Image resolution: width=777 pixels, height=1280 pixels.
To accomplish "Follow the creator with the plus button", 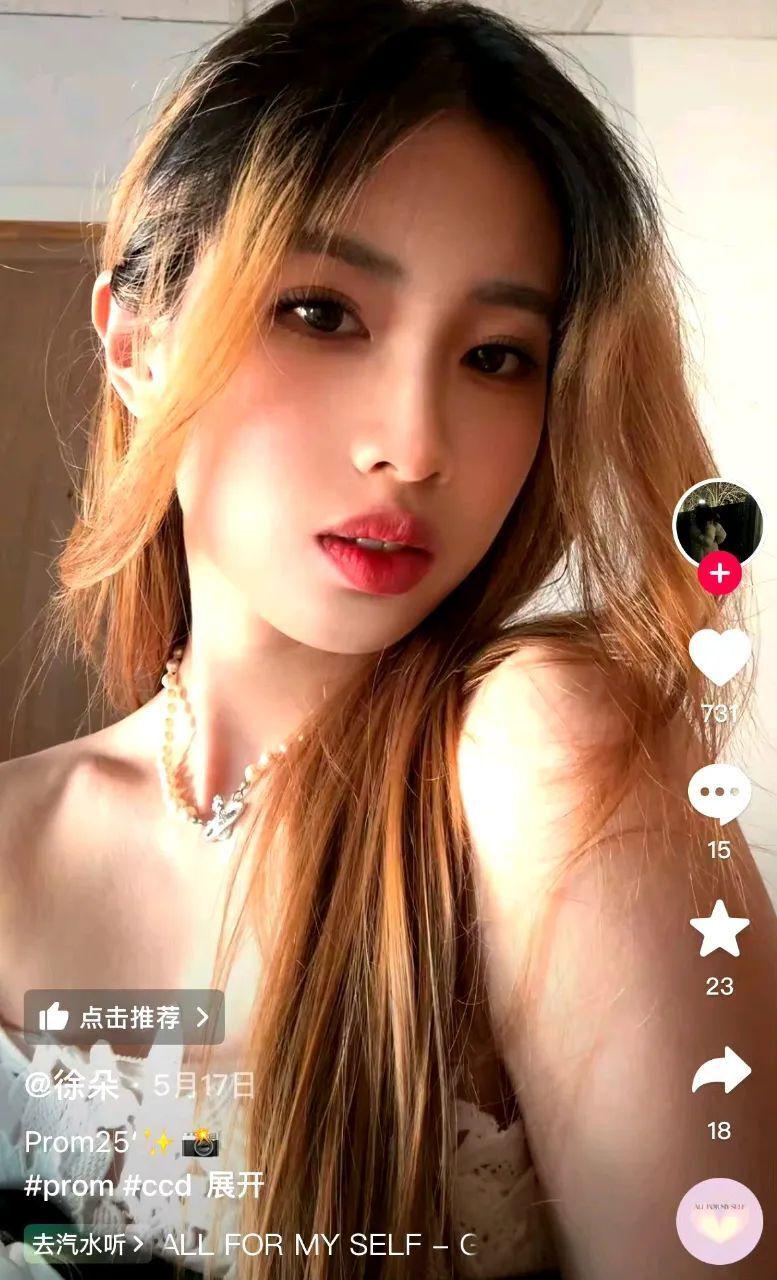I will pyautogui.click(x=719, y=574).
